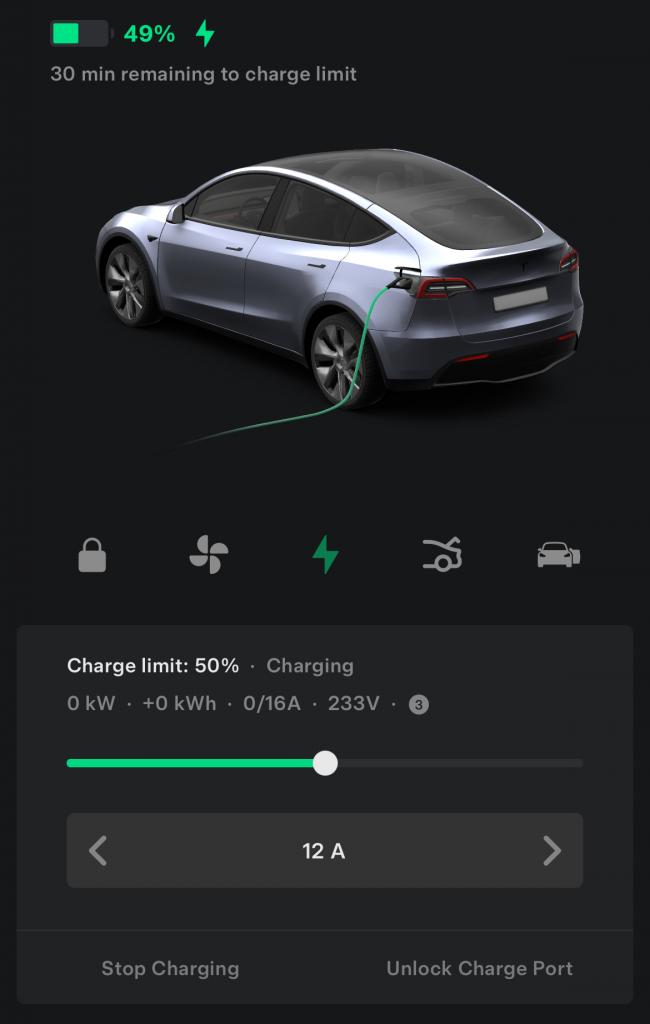Image resolution: width=650 pixels, height=1024 pixels.
Task: Stop Charging the vehicle
Action: click(x=170, y=968)
